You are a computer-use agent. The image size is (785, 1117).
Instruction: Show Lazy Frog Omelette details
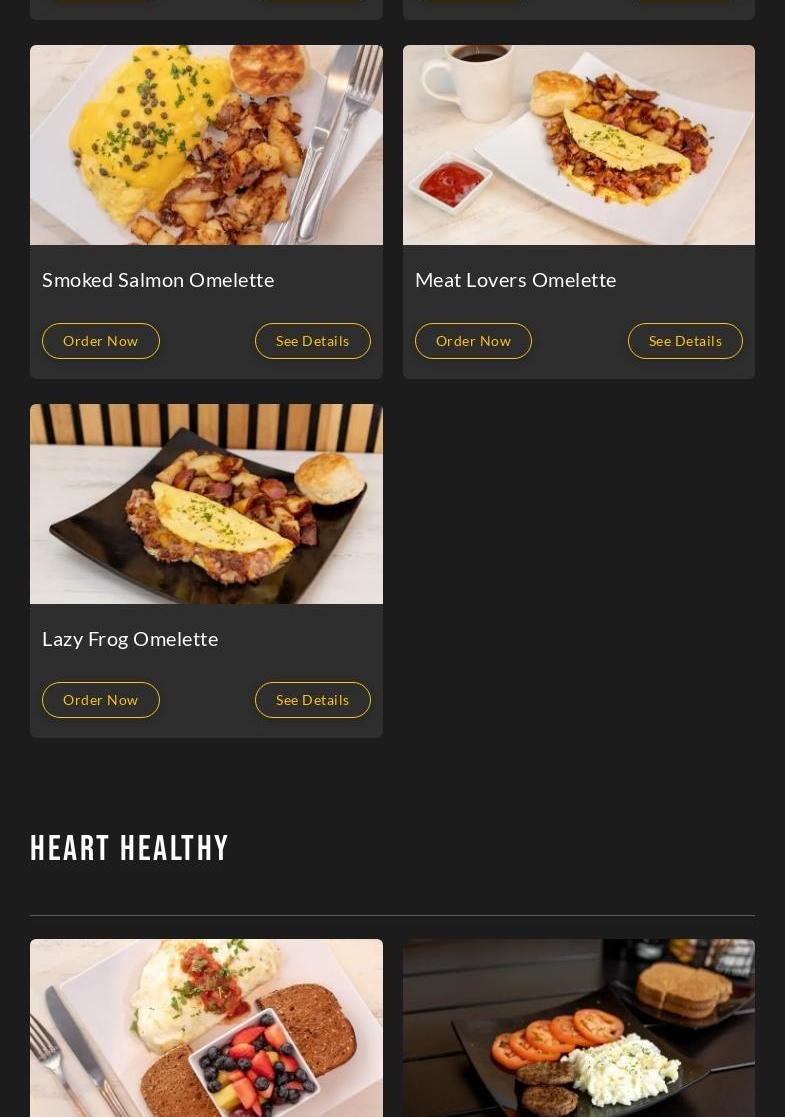coord(312,700)
